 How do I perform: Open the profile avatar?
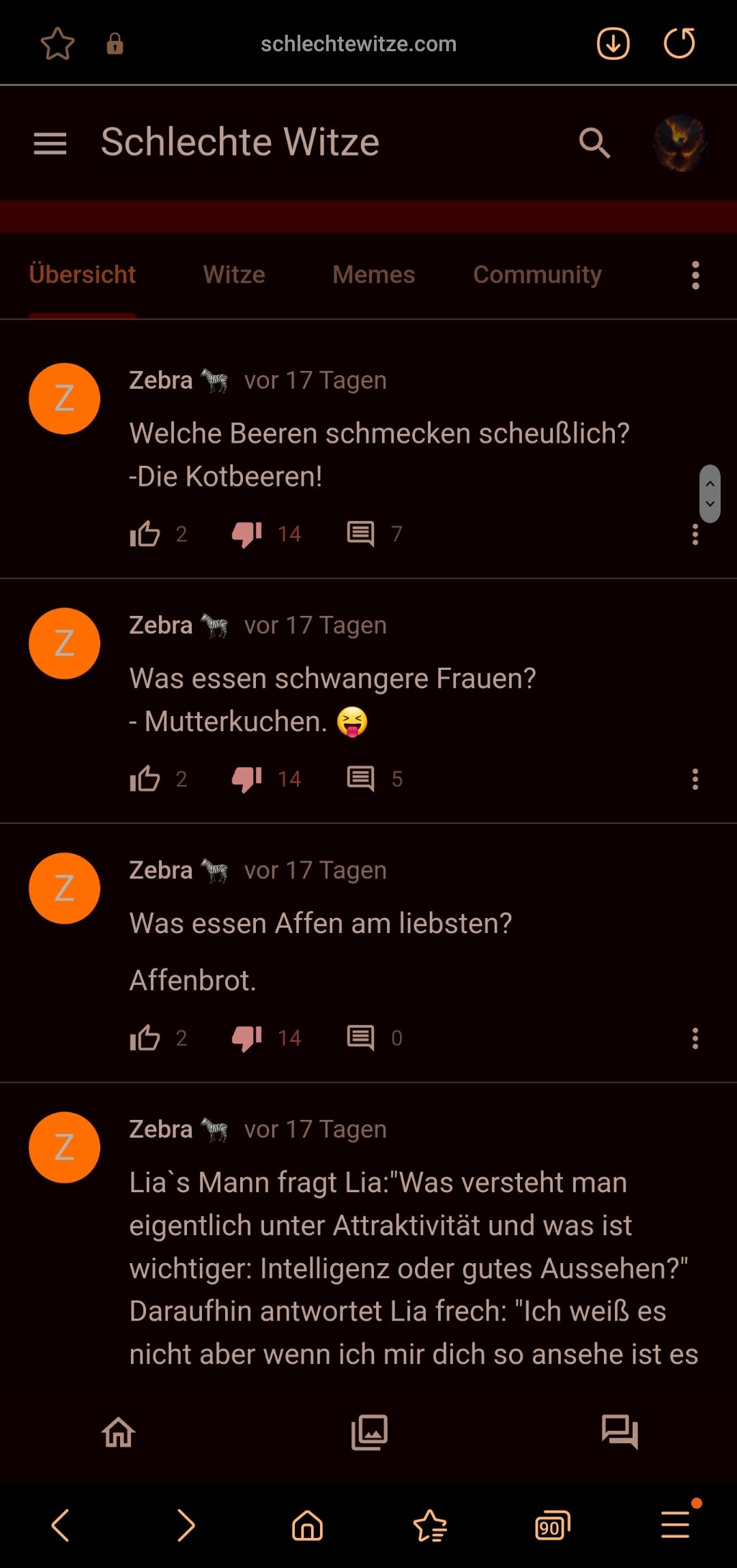point(680,143)
